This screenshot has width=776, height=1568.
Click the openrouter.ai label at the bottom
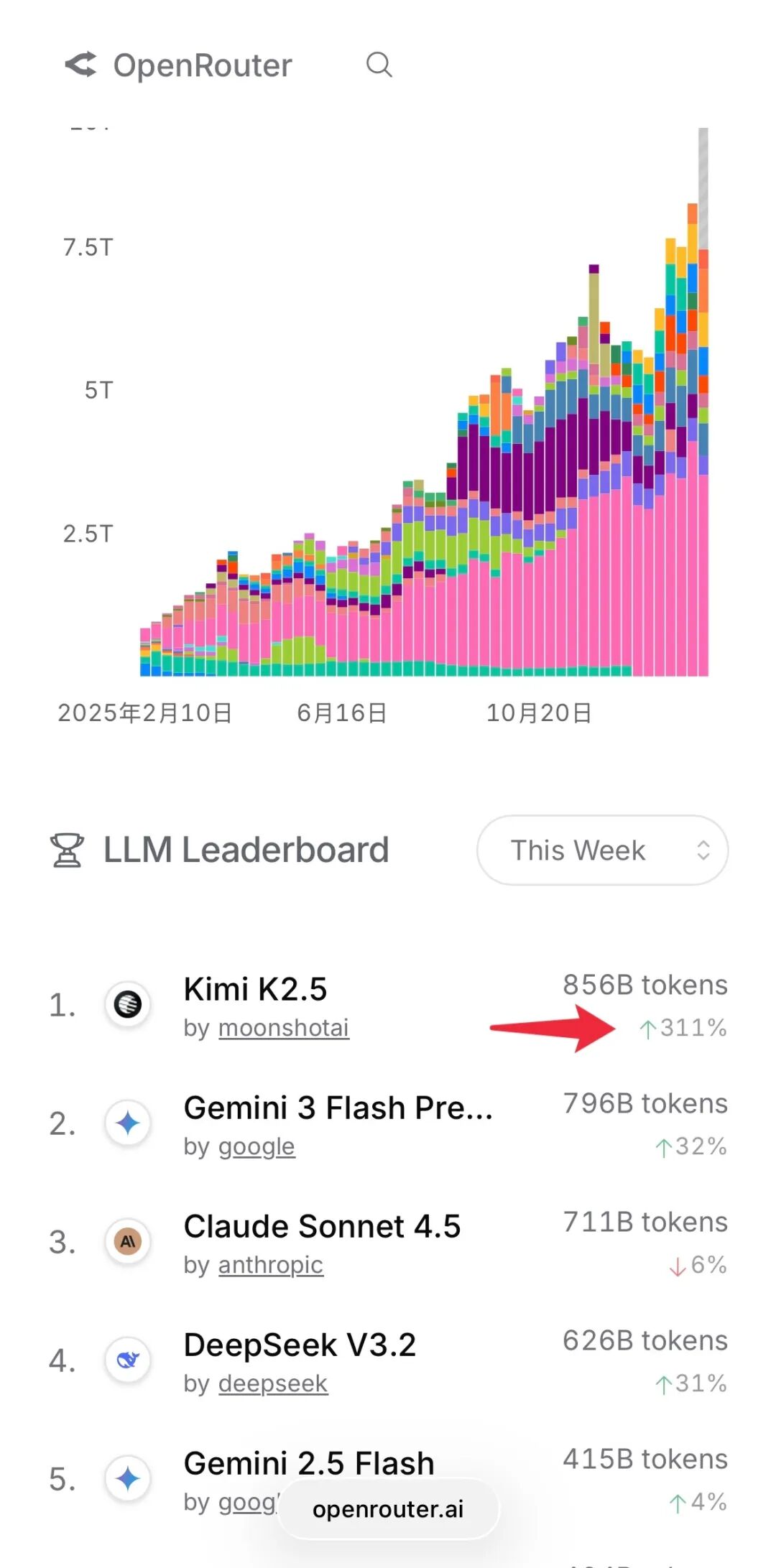click(x=387, y=1509)
